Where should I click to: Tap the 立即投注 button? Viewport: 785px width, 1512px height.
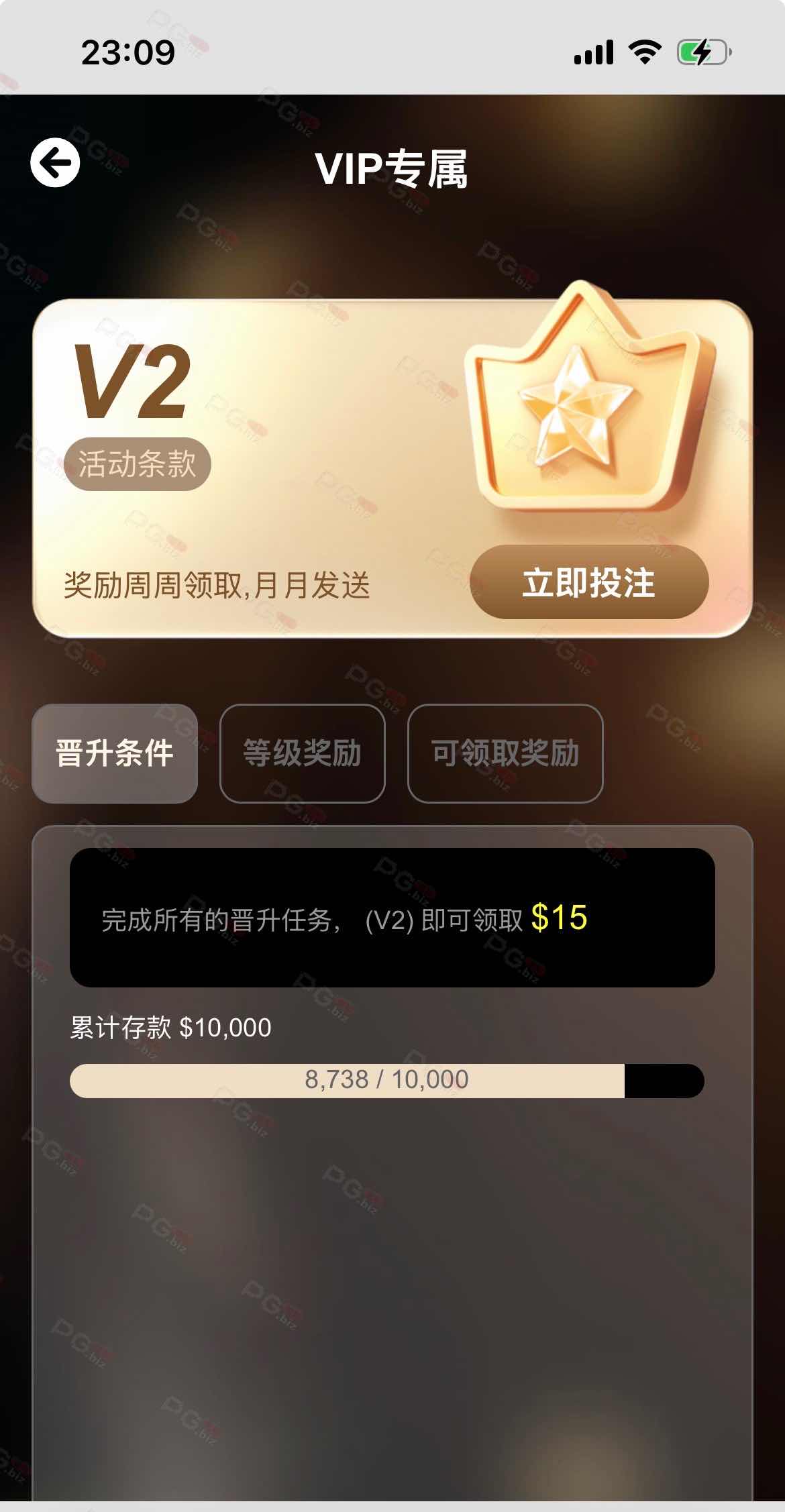point(589,582)
